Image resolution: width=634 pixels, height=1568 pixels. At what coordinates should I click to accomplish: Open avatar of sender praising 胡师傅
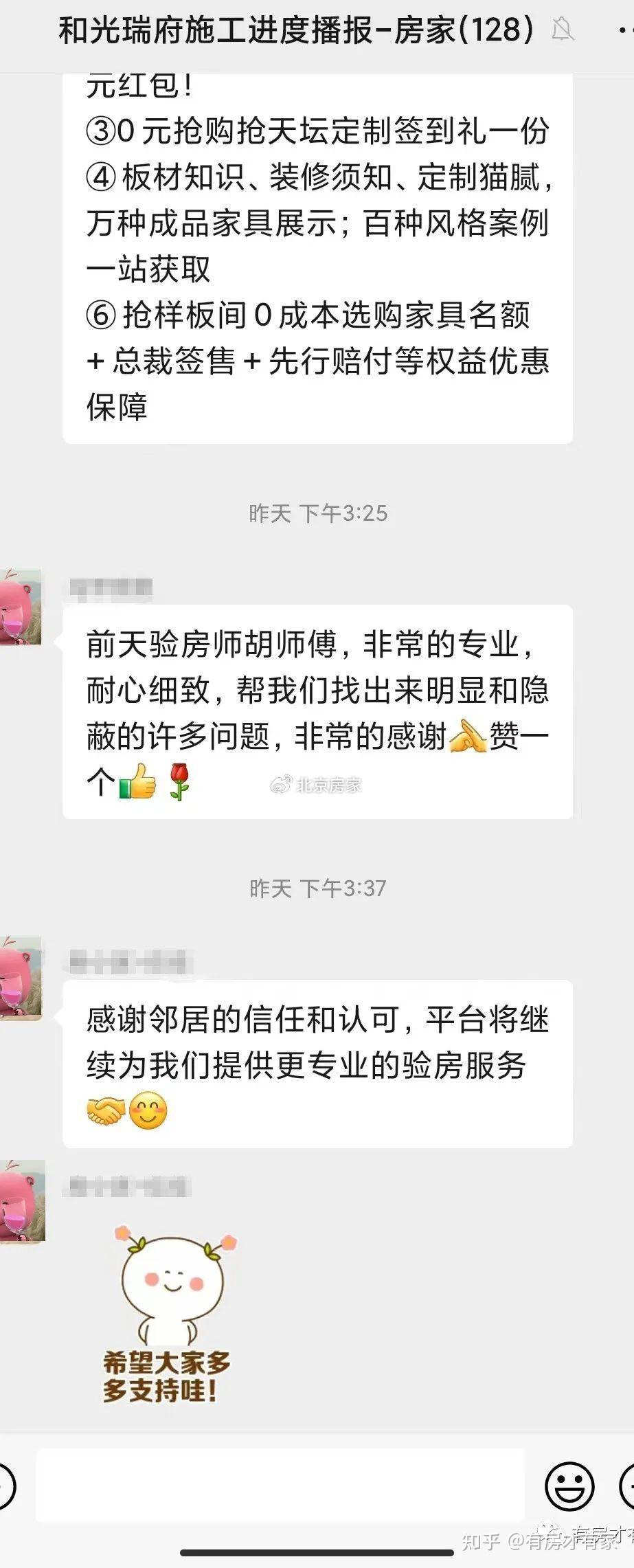19,607
